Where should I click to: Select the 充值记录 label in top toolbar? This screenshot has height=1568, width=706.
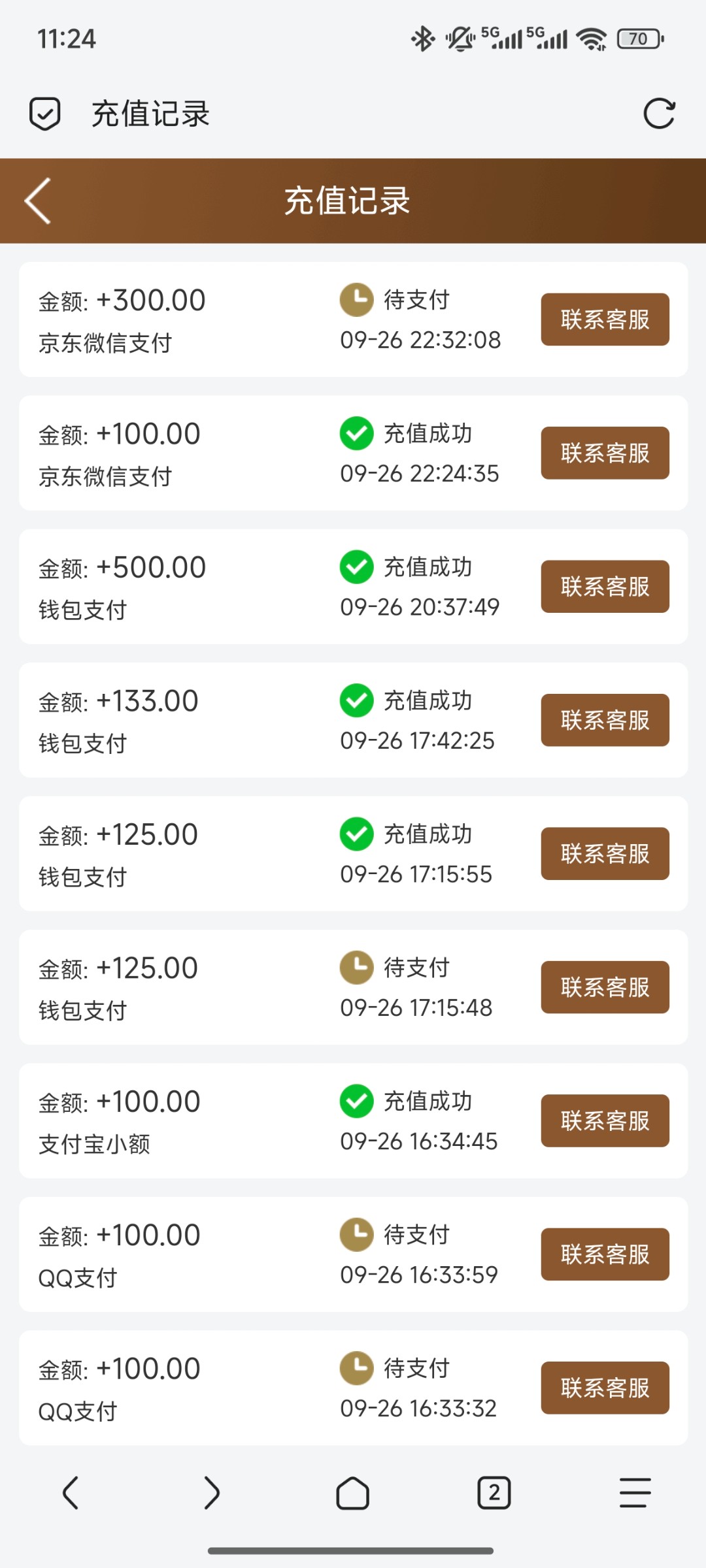click(x=149, y=112)
